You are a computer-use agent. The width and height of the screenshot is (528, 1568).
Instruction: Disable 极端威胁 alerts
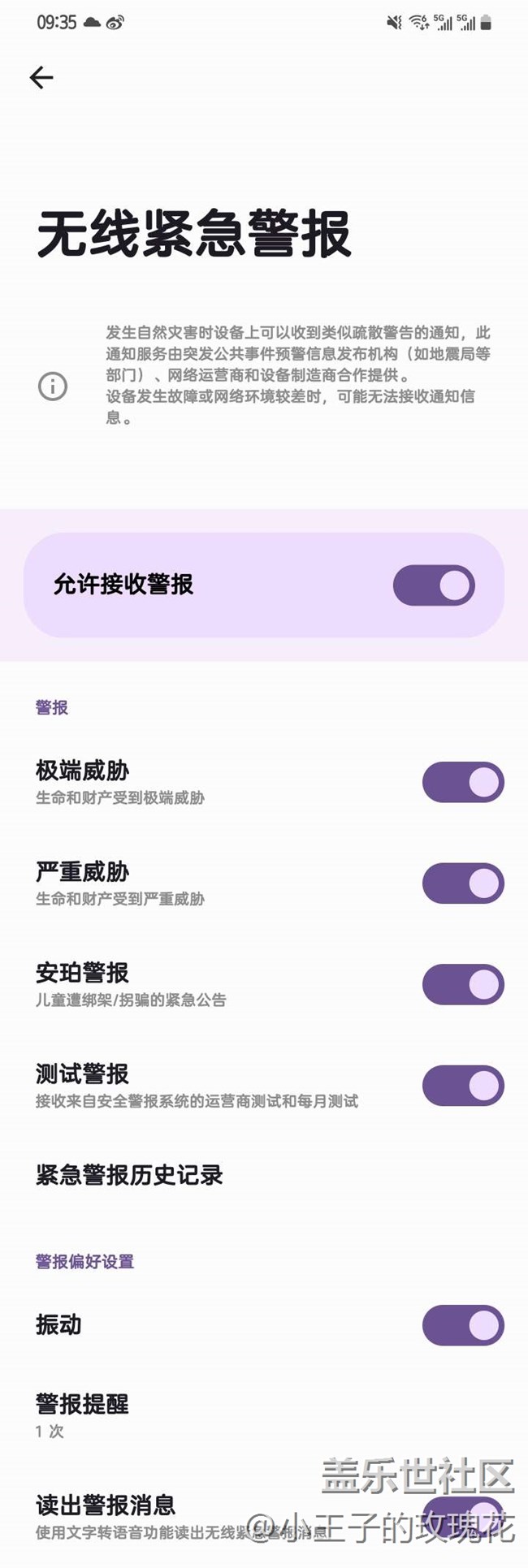pyautogui.click(x=463, y=782)
